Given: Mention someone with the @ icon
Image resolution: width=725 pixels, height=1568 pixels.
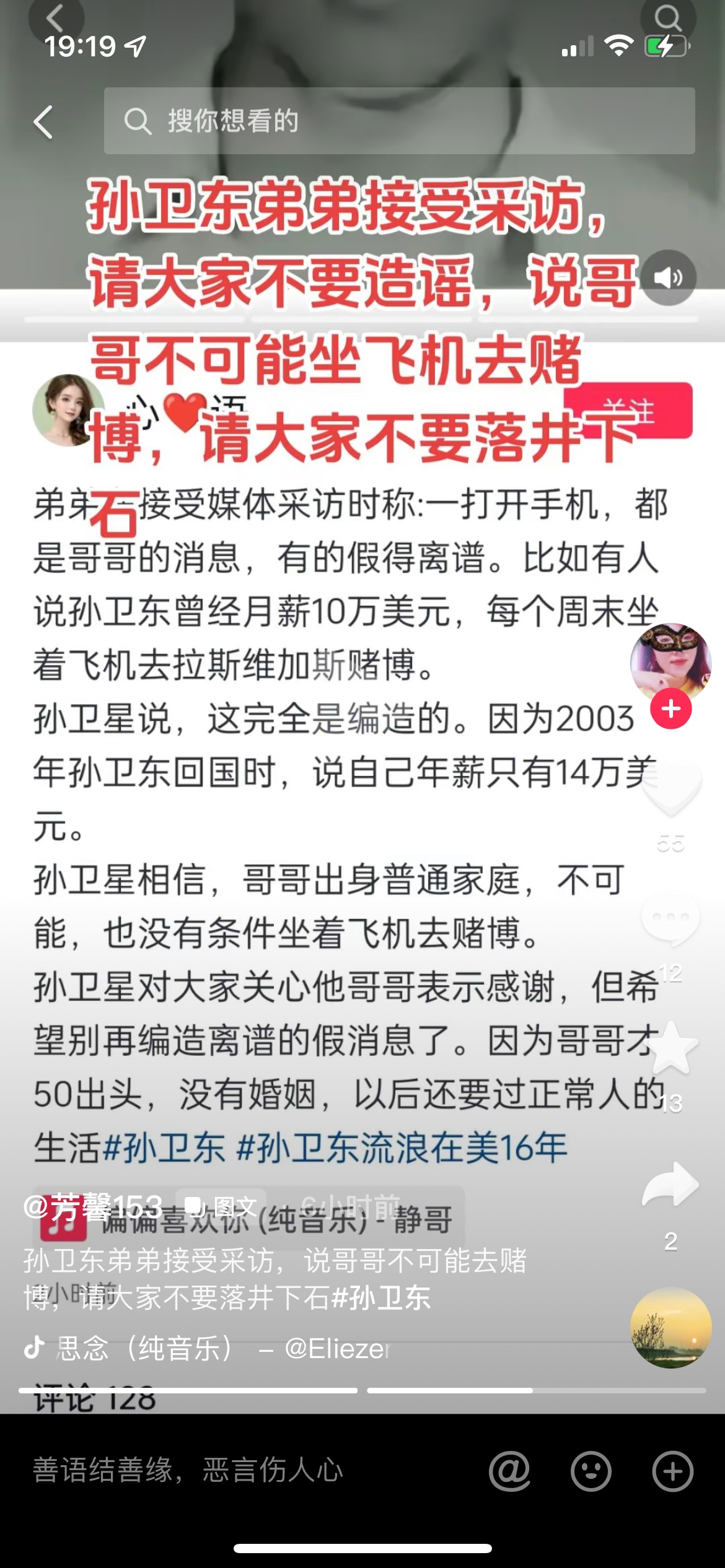Looking at the screenshot, I should coord(509,1470).
